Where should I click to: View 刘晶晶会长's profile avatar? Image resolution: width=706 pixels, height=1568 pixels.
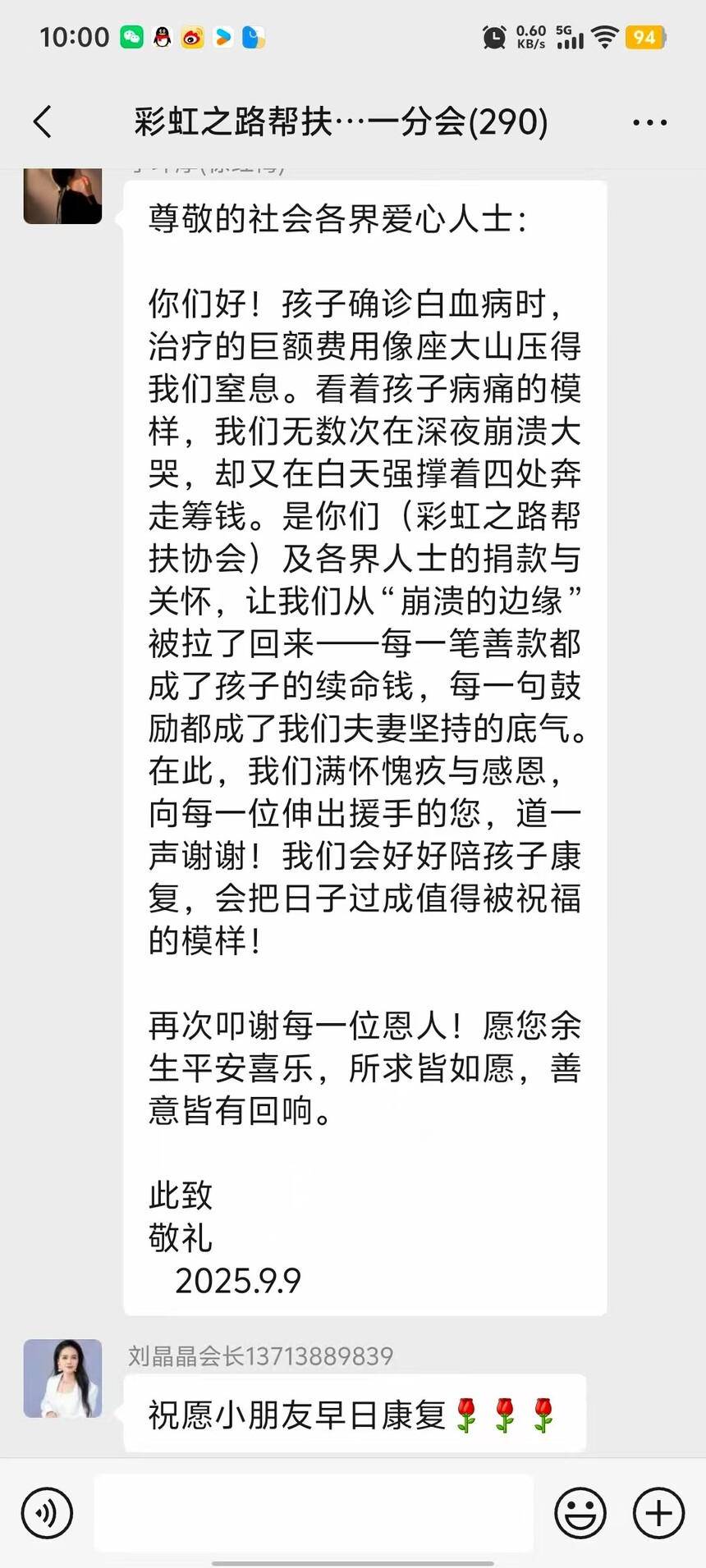click(x=63, y=1378)
